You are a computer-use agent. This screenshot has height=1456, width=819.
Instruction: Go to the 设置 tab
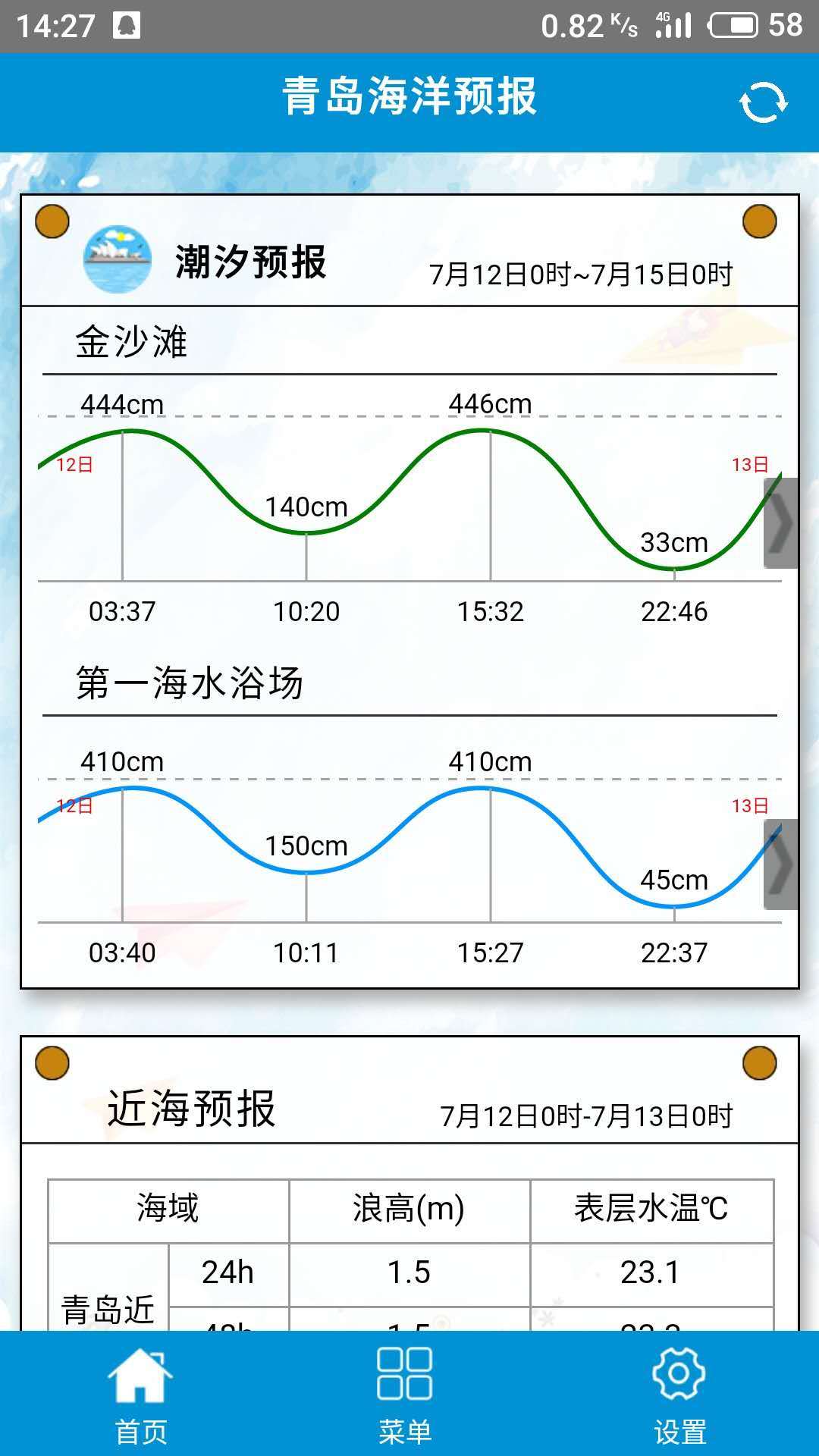pyautogui.click(x=679, y=1394)
